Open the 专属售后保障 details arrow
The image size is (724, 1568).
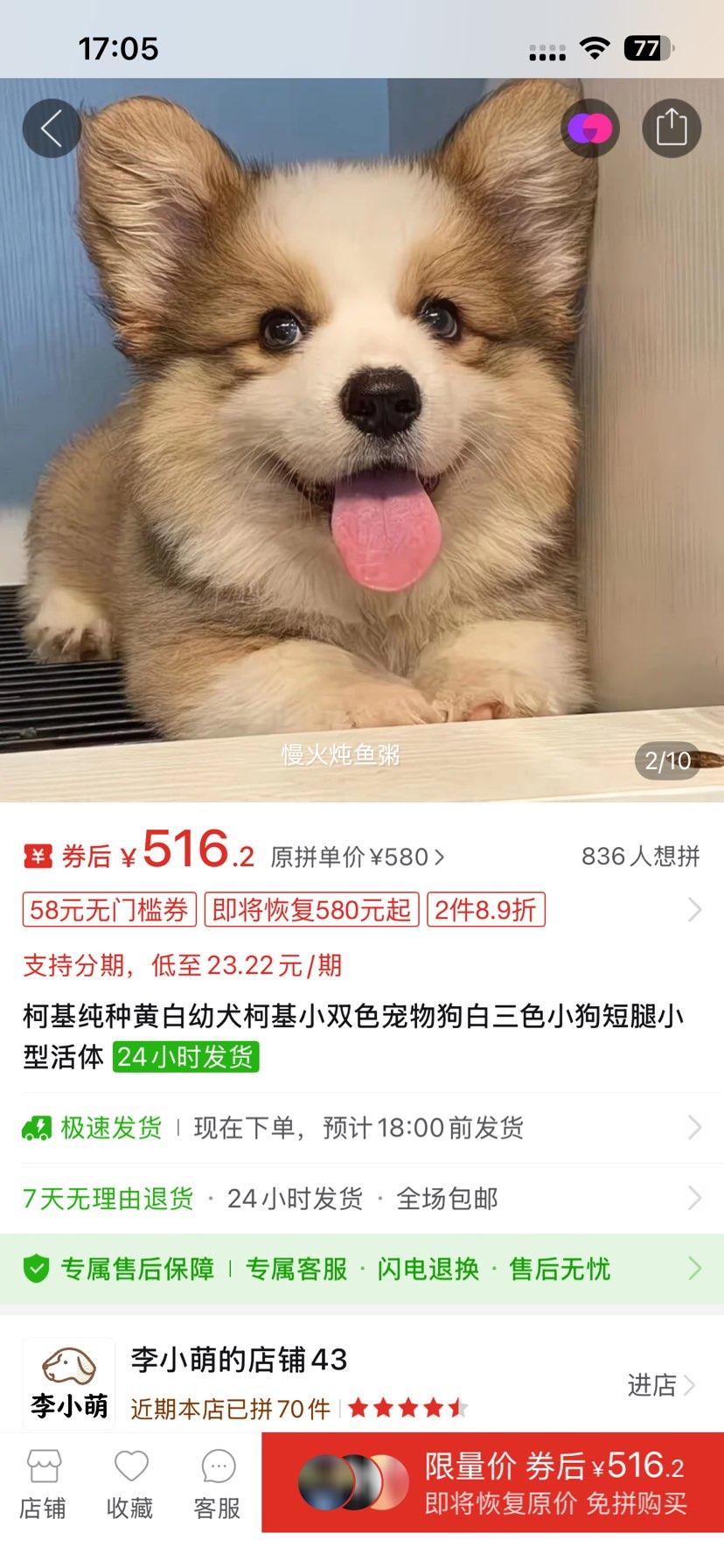697,1268
